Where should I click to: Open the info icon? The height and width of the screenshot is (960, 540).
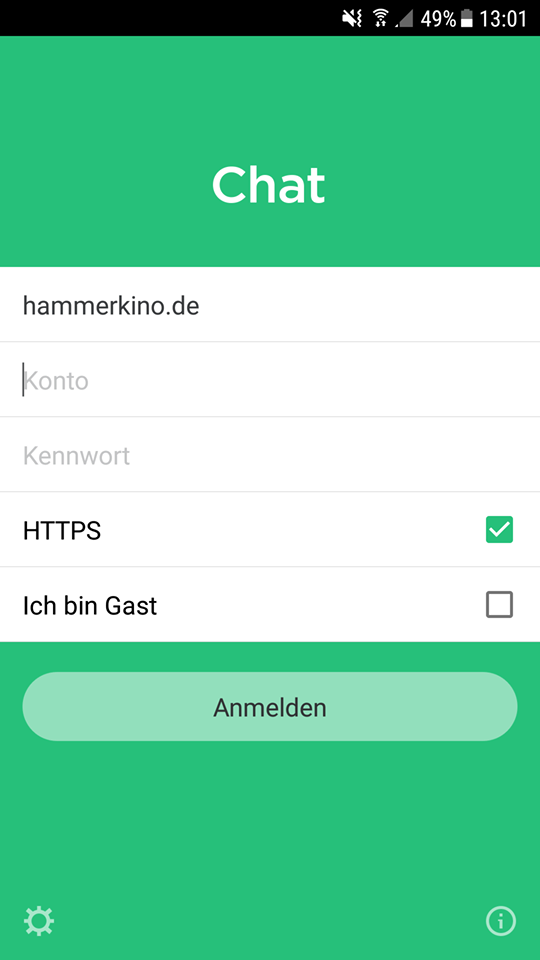(501, 921)
